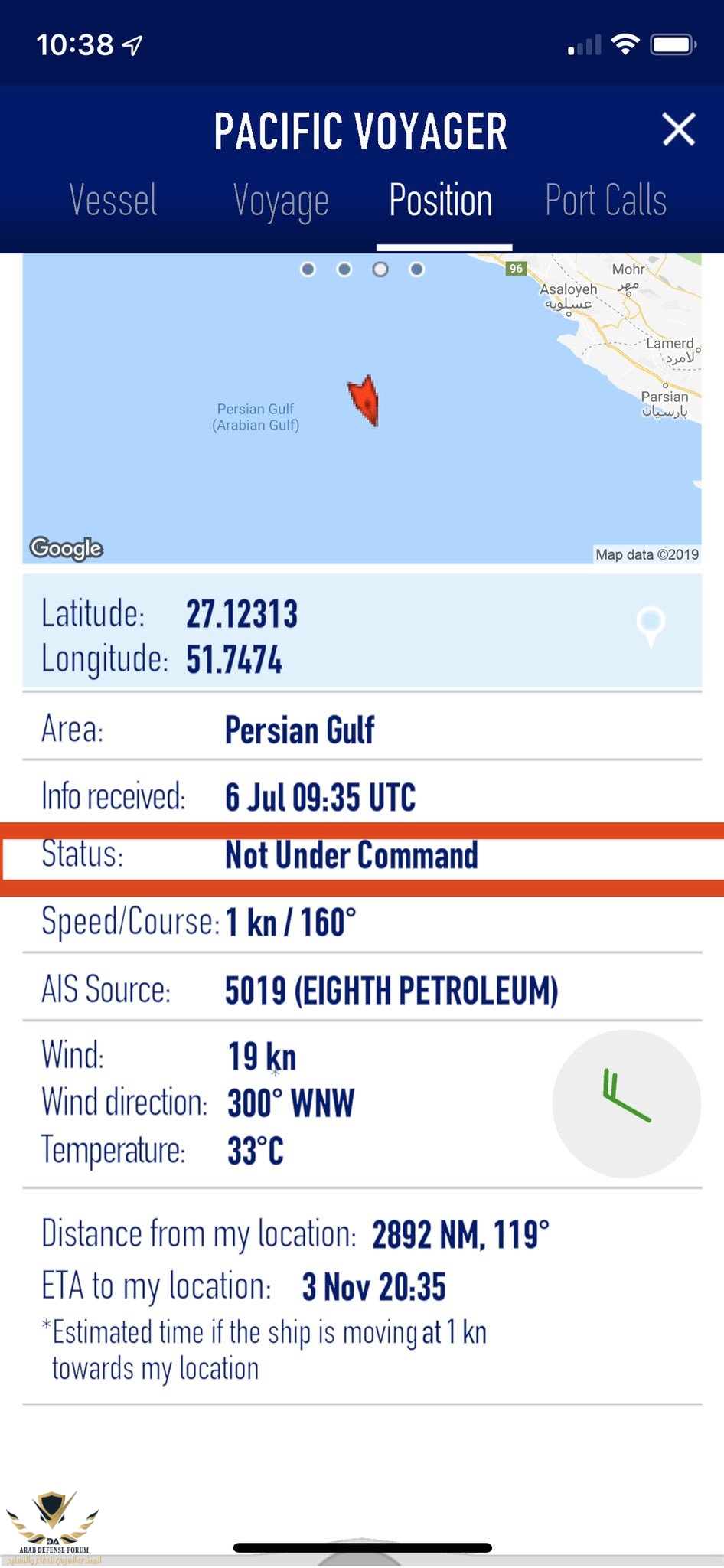
Task: Select the Position tab
Action: pyautogui.click(x=441, y=201)
